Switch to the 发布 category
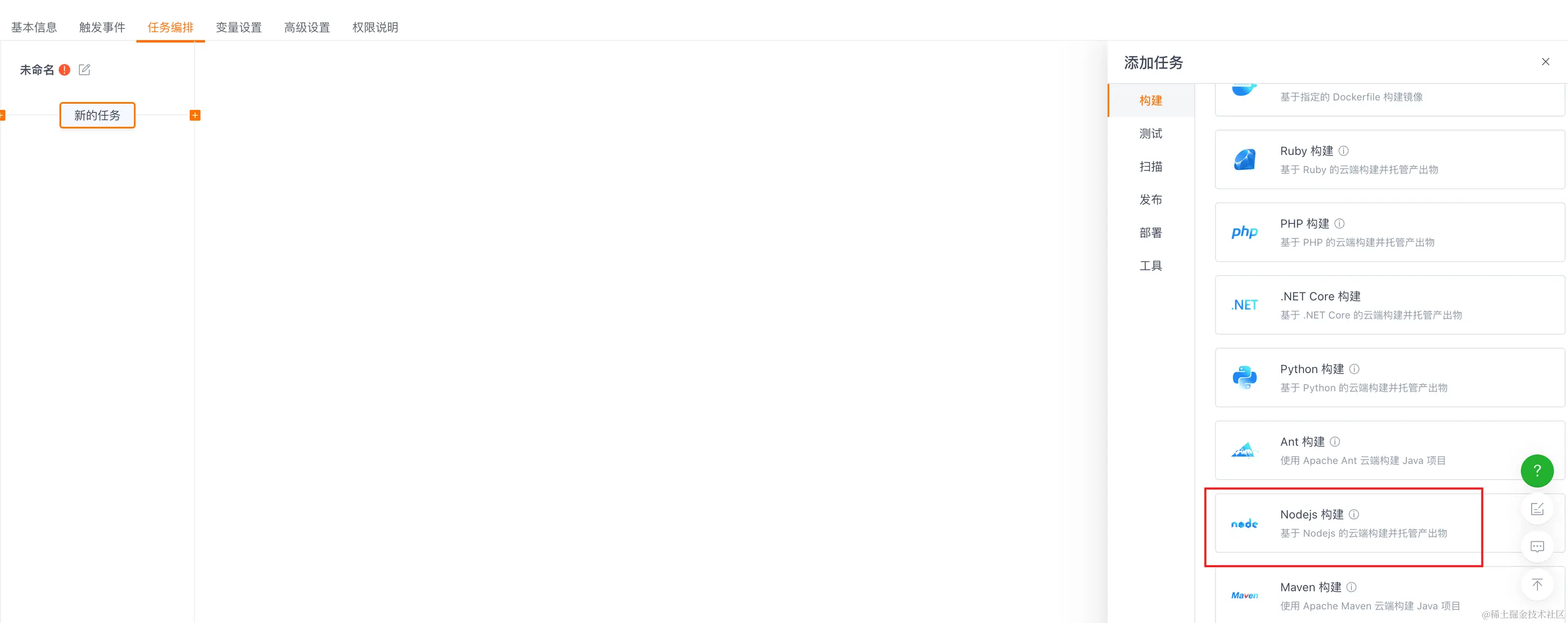The height and width of the screenshot is (623, 1568). pos(1151,200)
